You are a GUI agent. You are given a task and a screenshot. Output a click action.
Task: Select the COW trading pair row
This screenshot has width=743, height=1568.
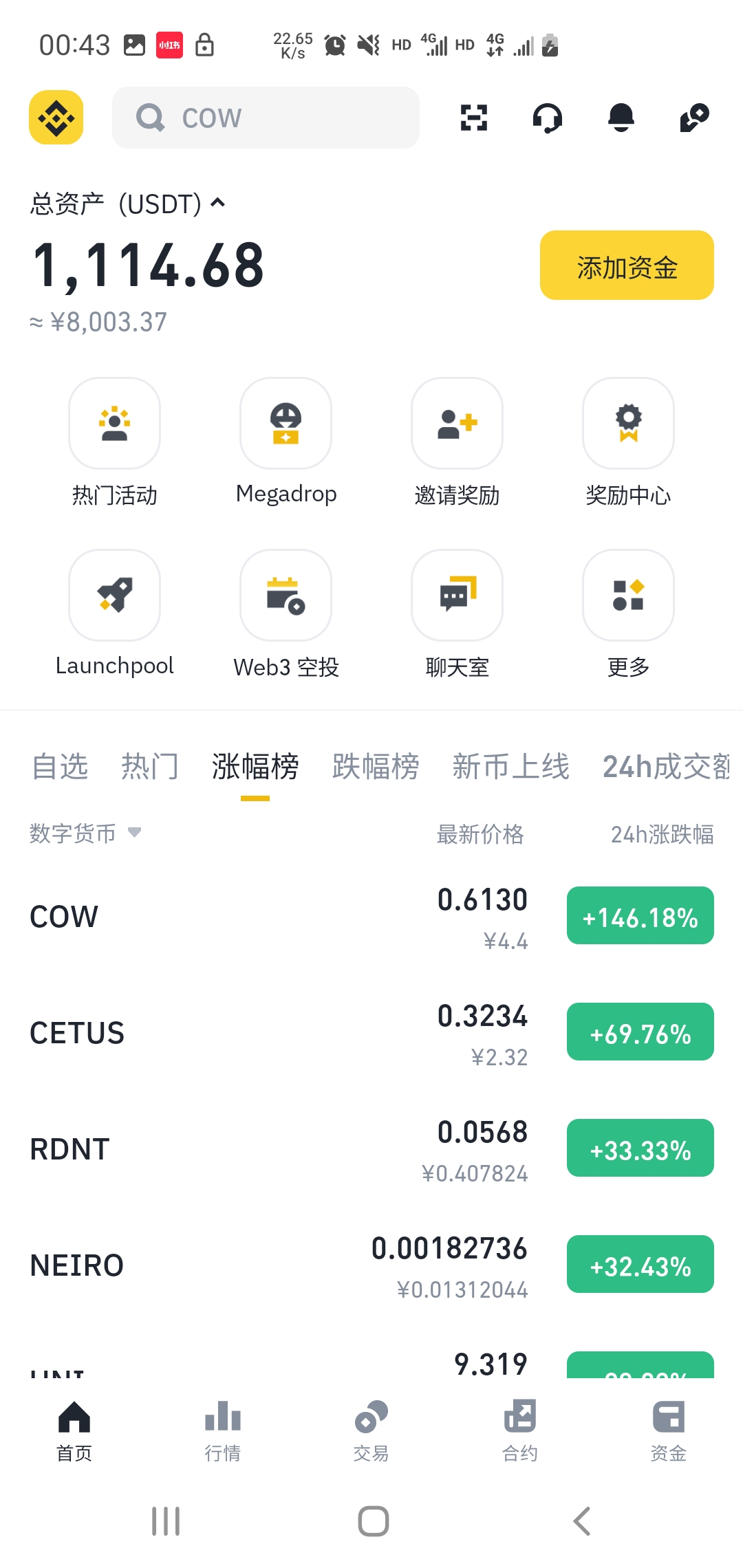pyautogui.click(x=275, y=916)
